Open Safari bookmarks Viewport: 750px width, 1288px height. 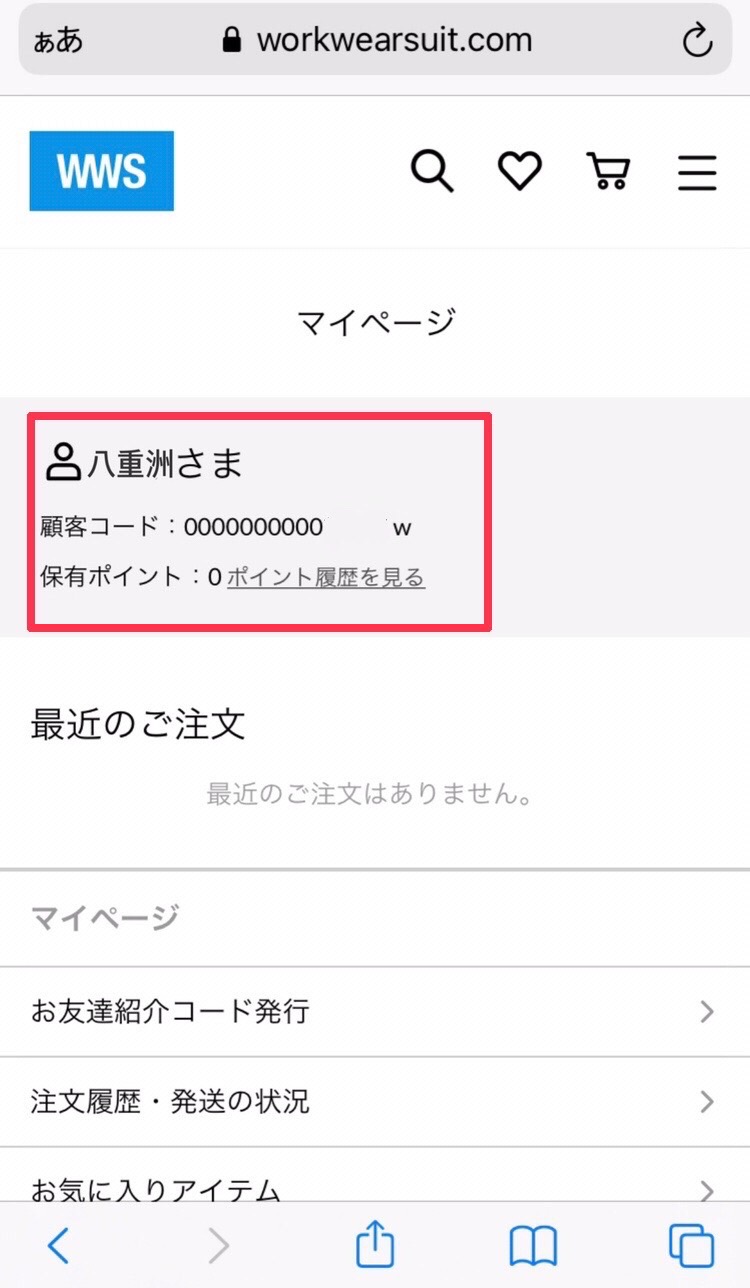pyautogui.click(x=533, y=1246)
